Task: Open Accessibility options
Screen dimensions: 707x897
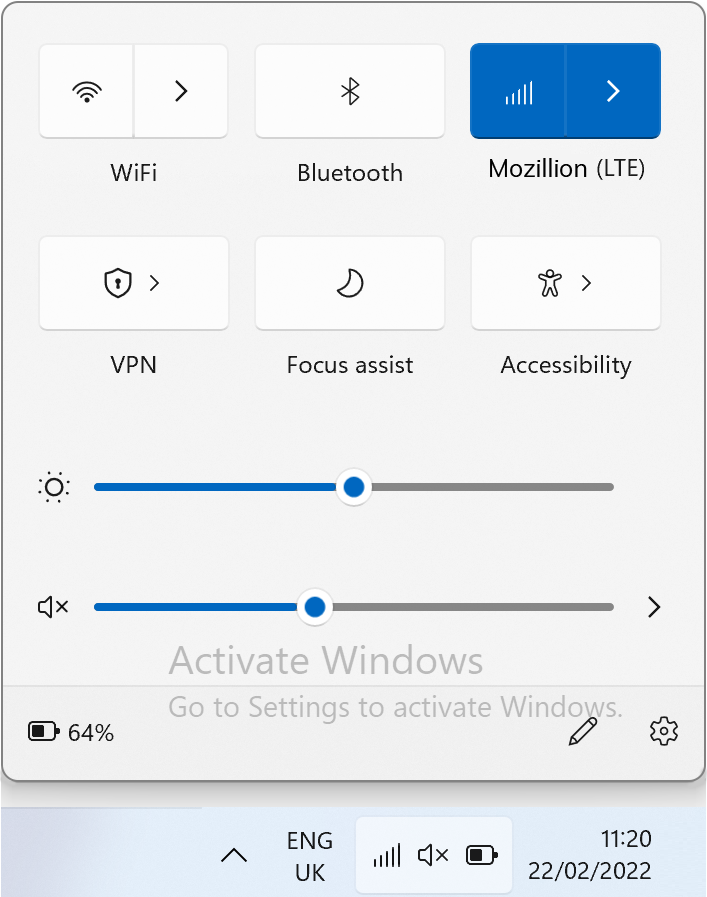Action: (566, 283)
